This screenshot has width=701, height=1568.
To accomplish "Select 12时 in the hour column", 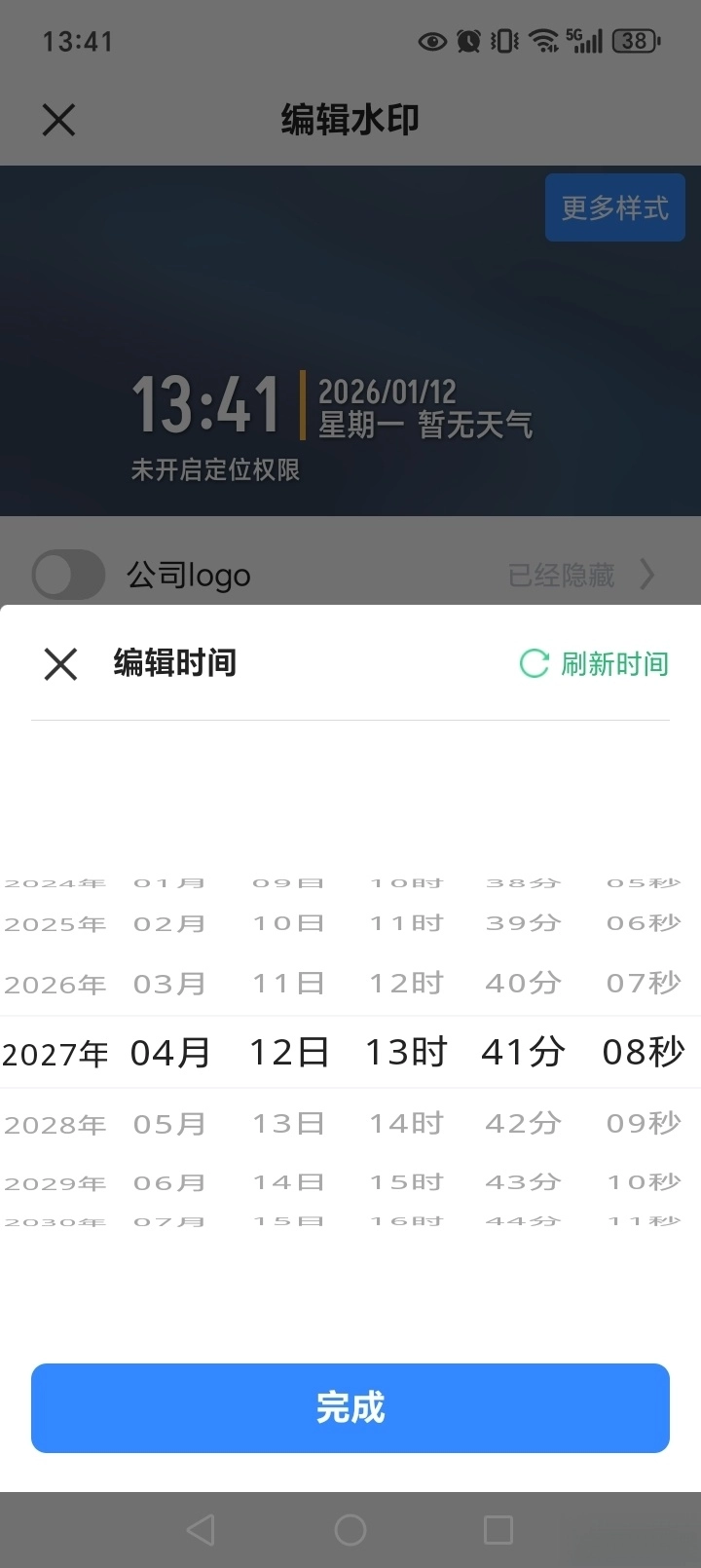I will [406, 984].
